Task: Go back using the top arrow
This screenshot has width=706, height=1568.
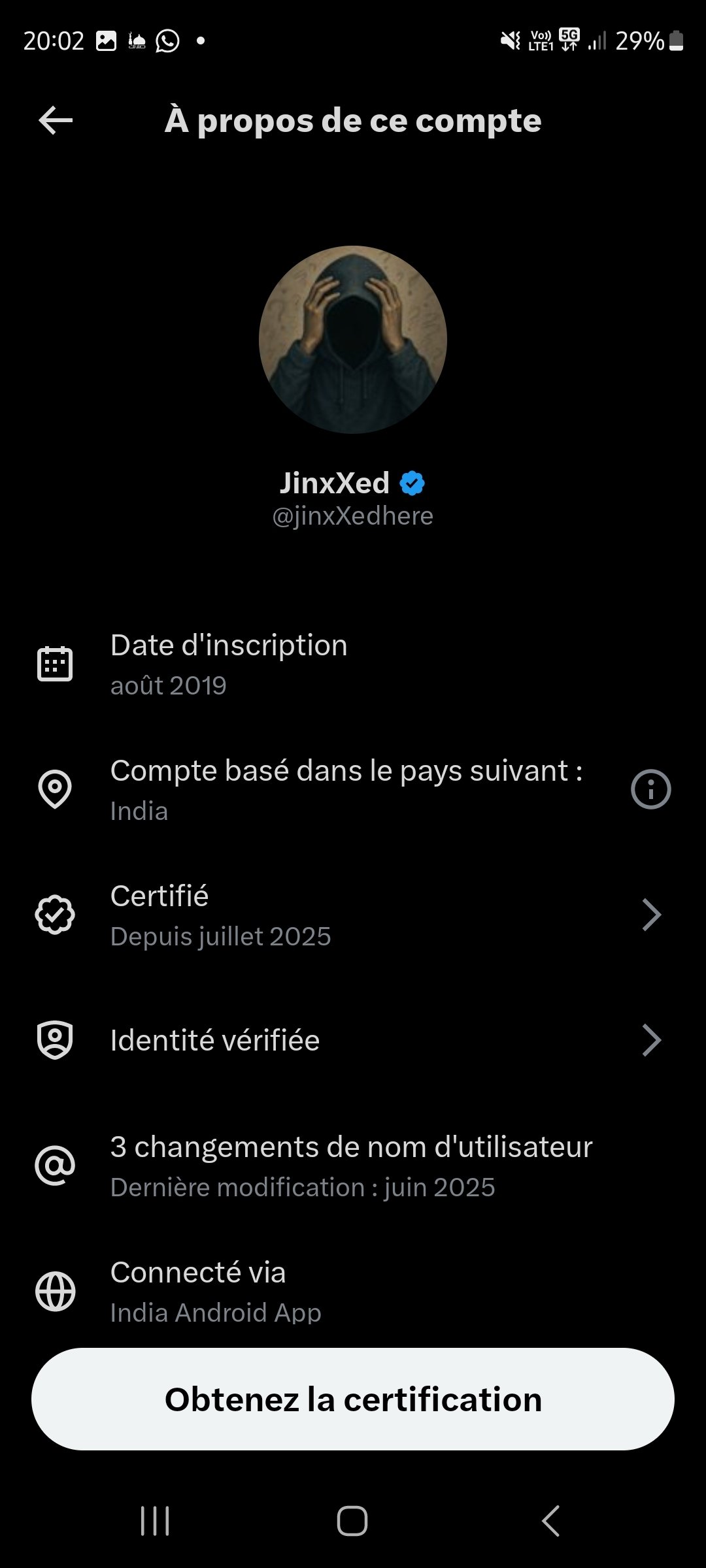Action: [x=56, y=121]
